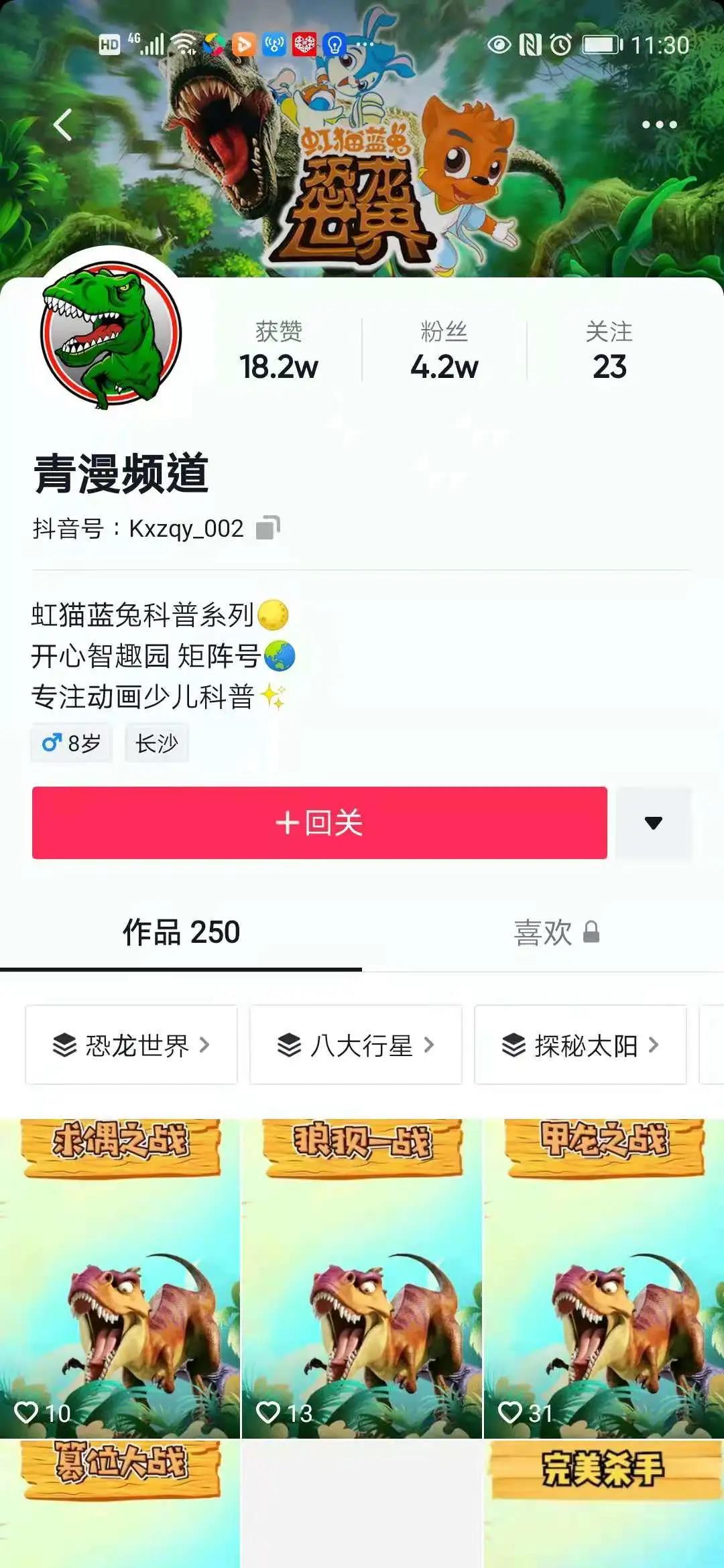Open the 八大行星 collection
This screenshot has width=724, height=1568.
[356, 1045]
